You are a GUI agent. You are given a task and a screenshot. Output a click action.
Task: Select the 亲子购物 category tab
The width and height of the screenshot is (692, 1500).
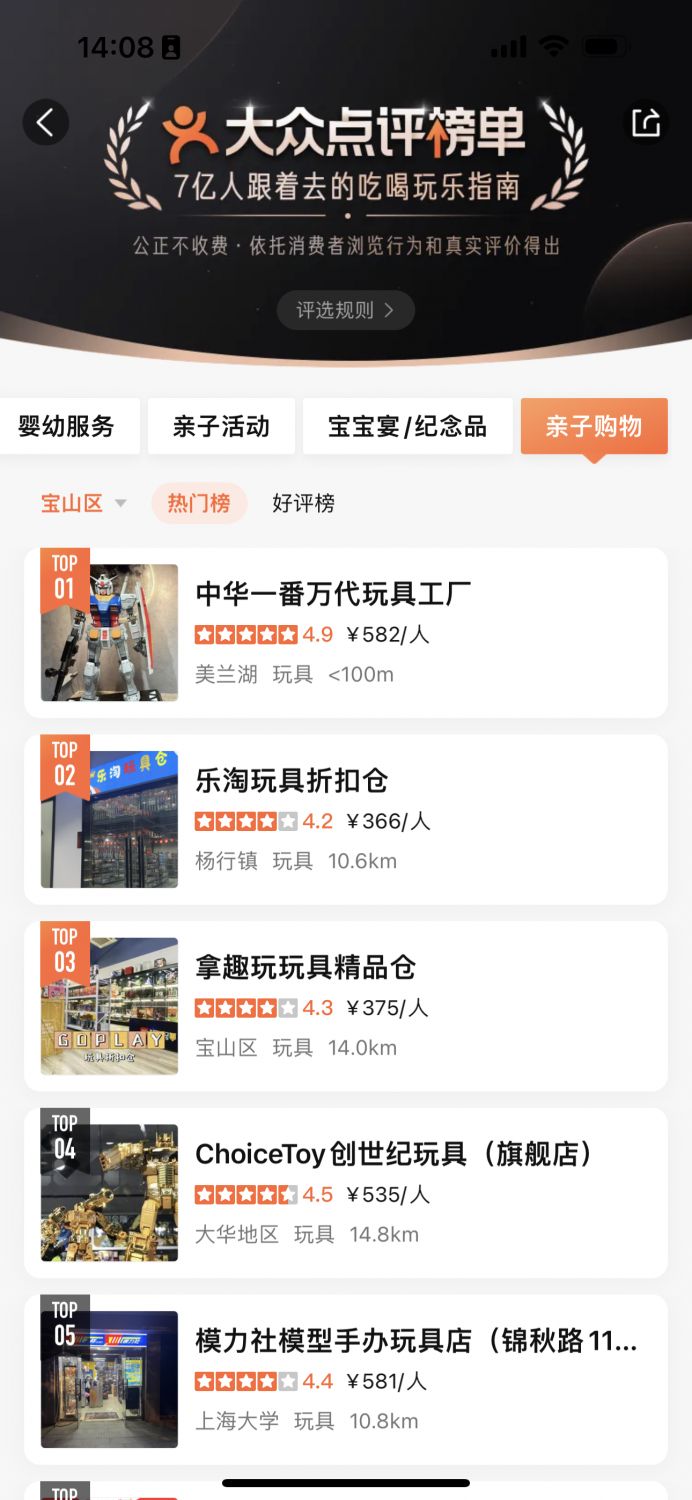click(x=594, y=426)
